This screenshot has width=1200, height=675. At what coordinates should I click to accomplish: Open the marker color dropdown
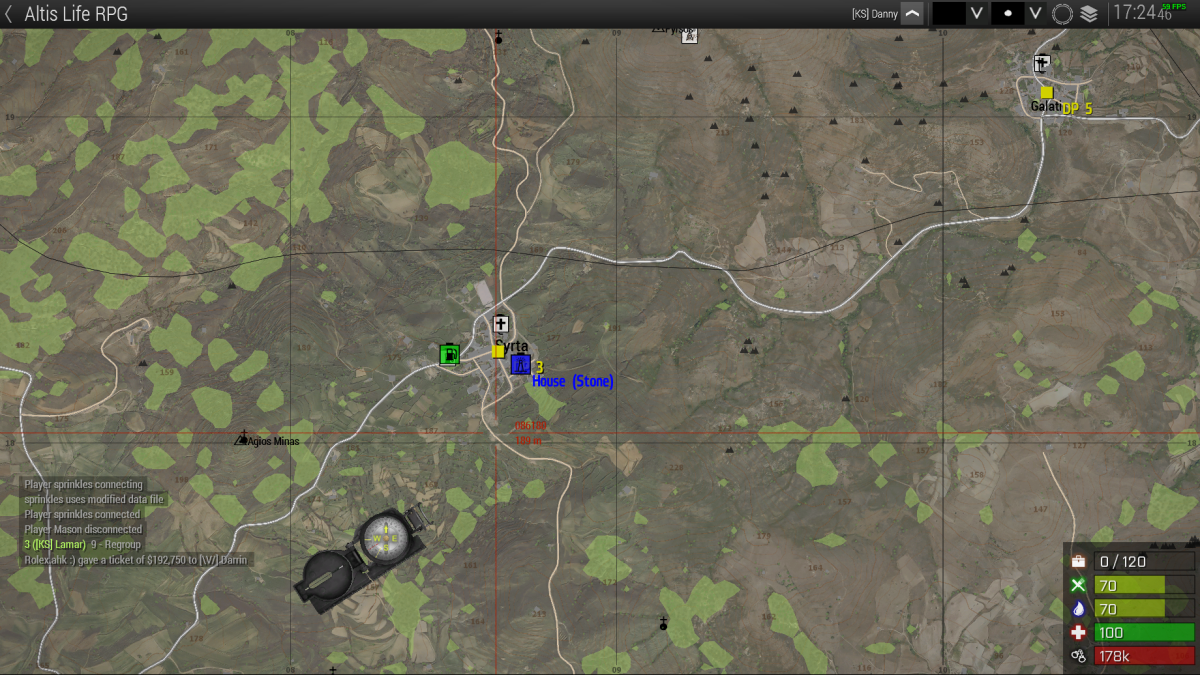(977, 14)
